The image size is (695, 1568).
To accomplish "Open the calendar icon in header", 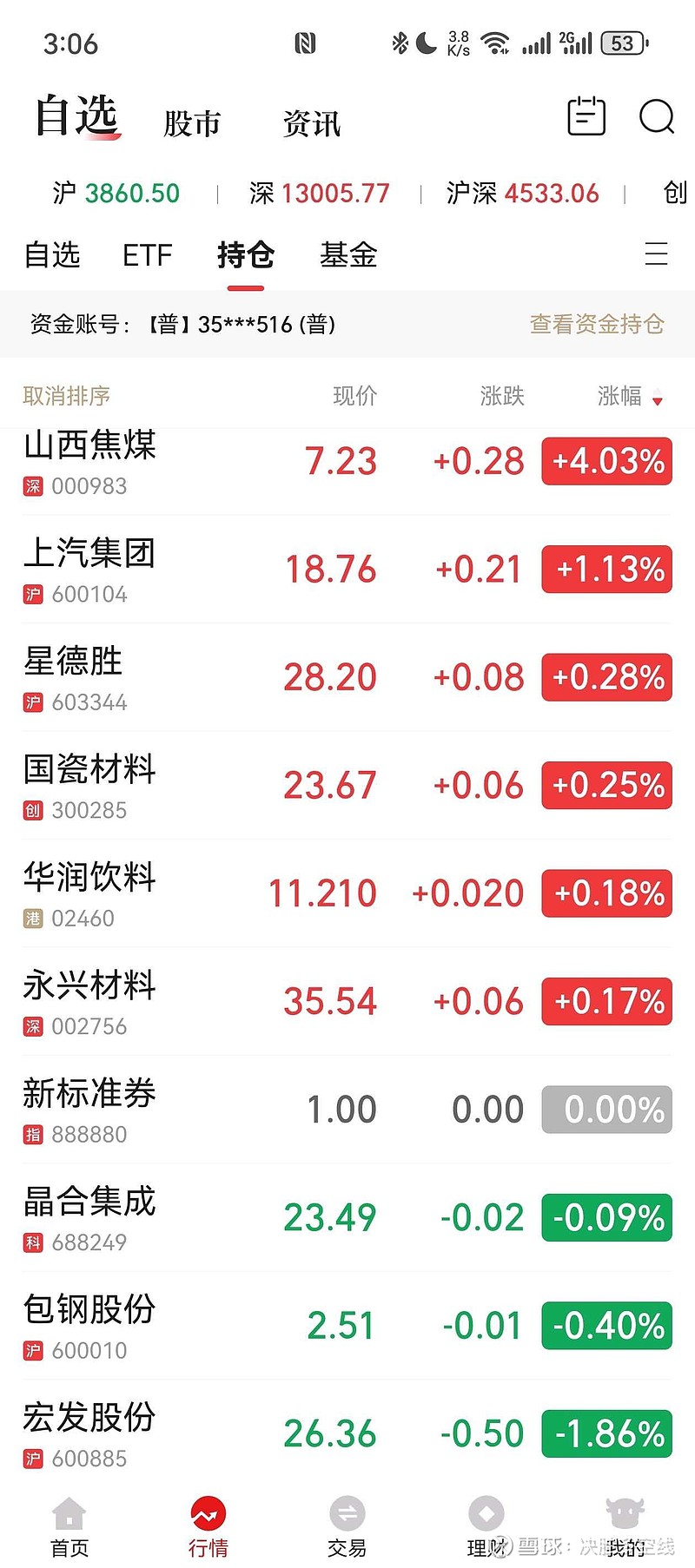I will 586,116.
